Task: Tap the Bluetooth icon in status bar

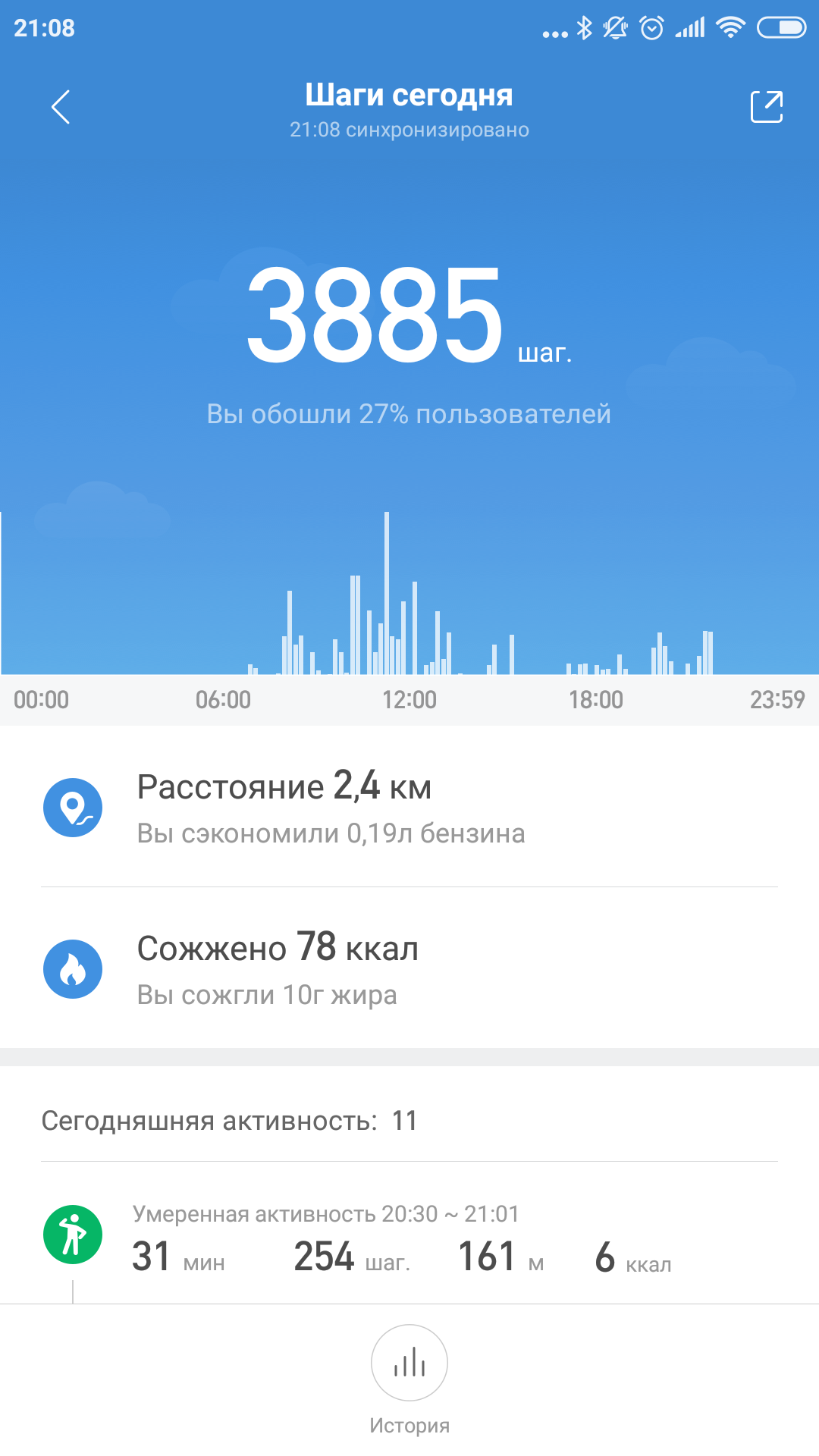Action: click(585, 29)
